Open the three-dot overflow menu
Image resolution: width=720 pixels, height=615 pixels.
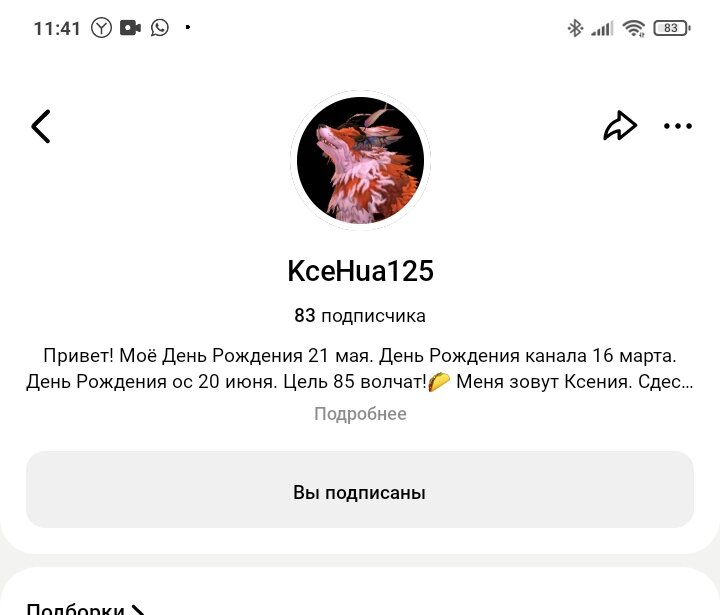coord(678,126)
